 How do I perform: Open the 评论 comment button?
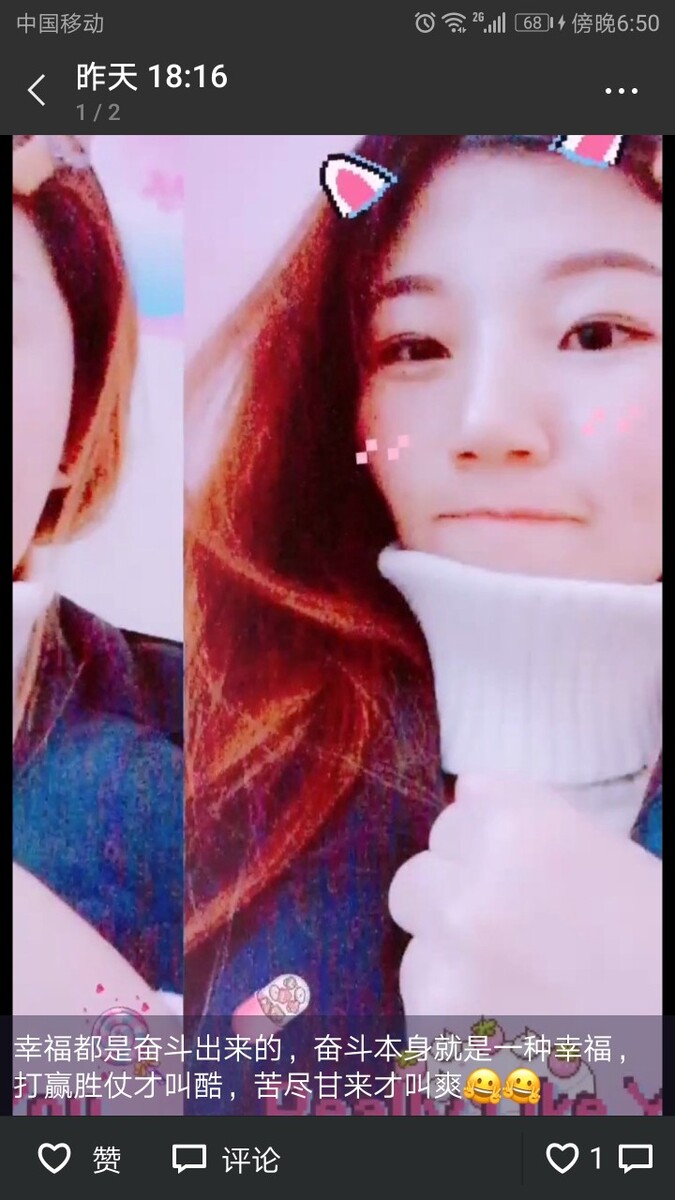point(226,1159)
